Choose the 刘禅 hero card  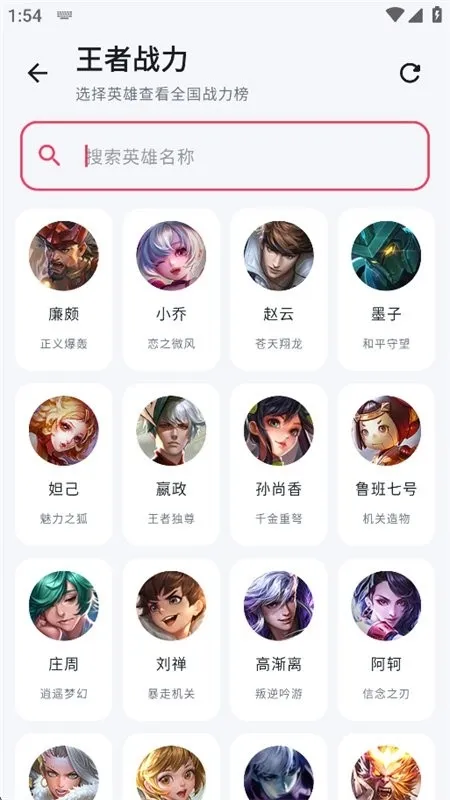171,639
